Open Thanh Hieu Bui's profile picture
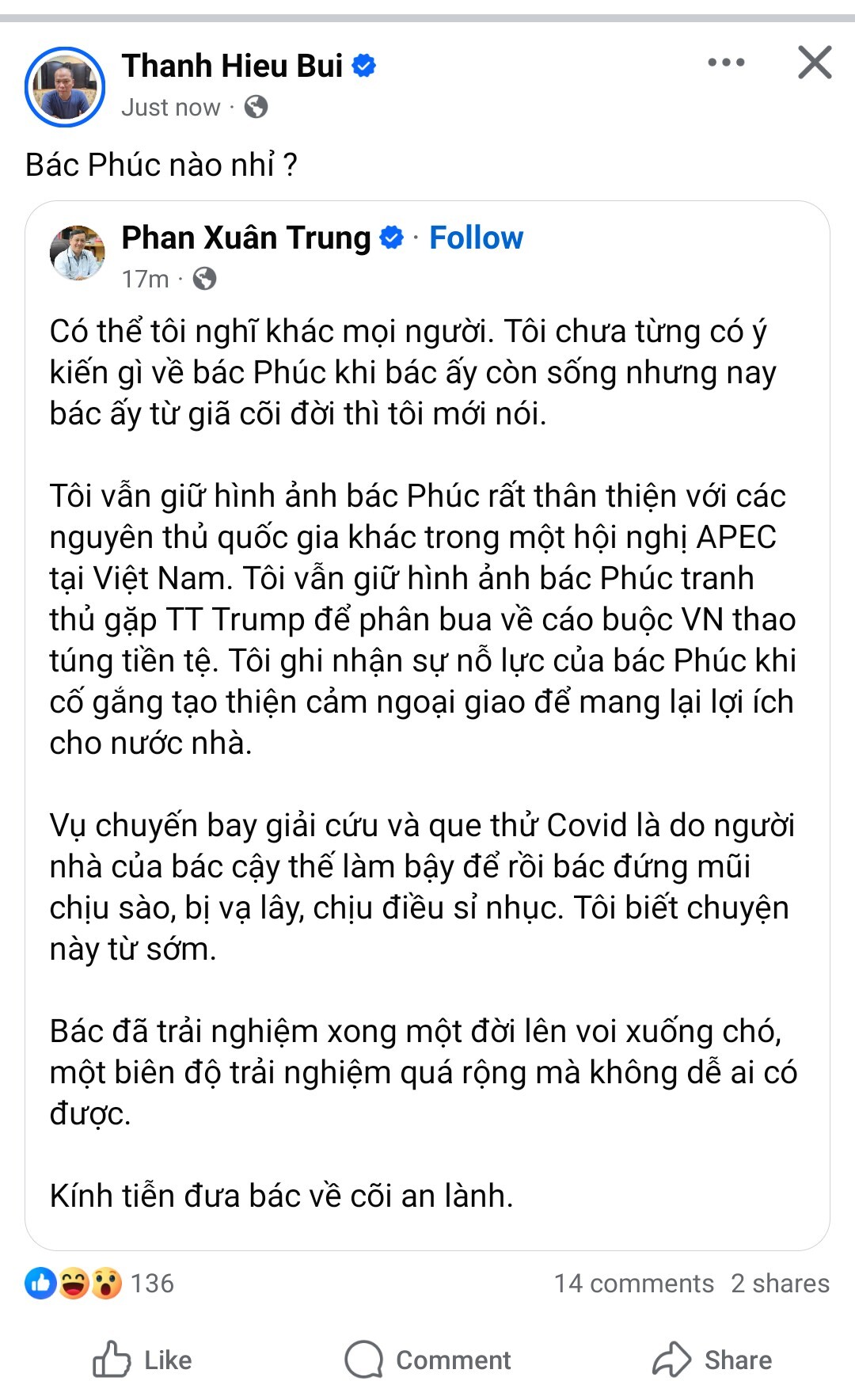This screenshot has height=1400, width=855. [x=65, y=87]
